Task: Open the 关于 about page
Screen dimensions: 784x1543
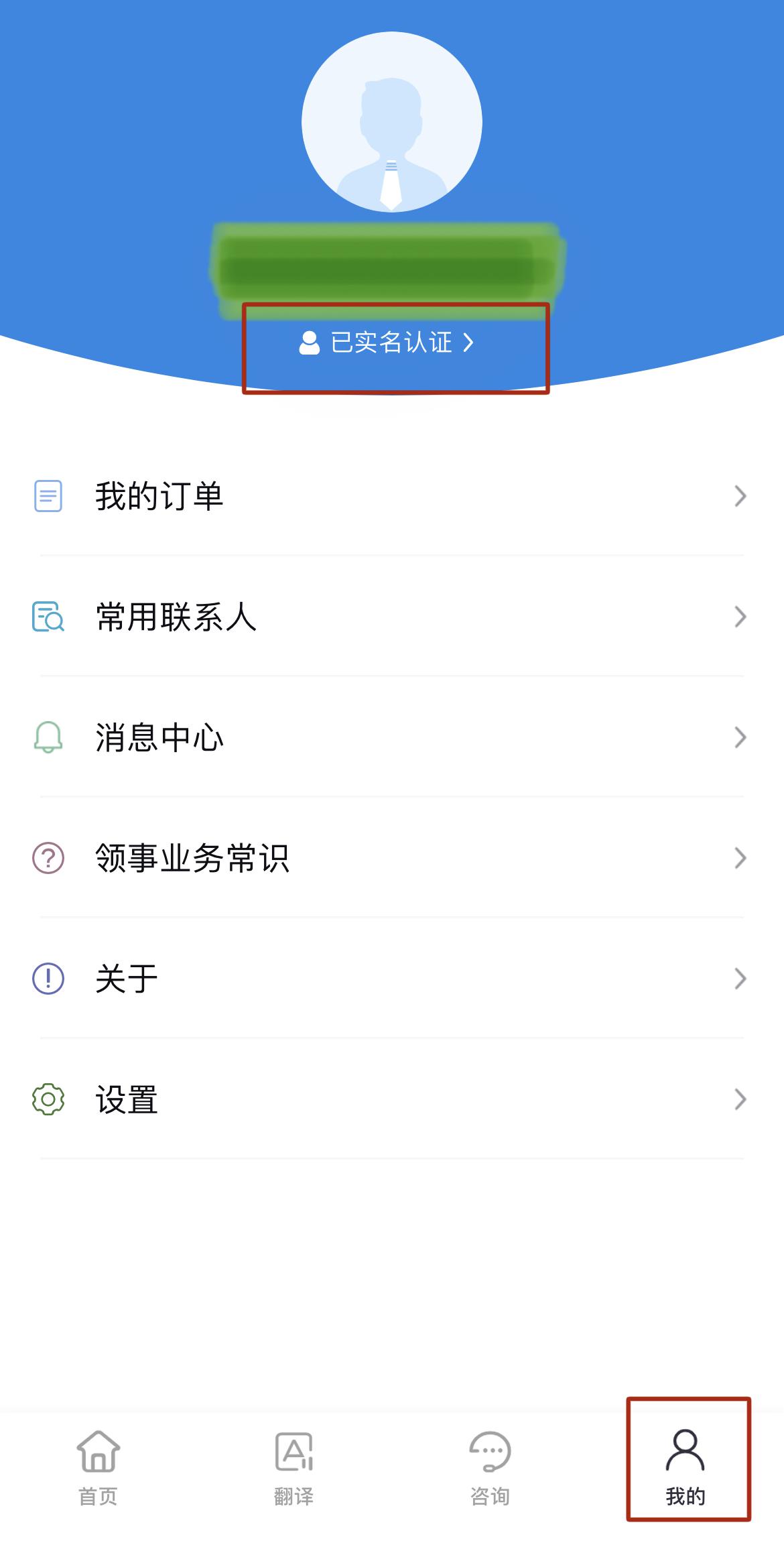Action: [391, 979]
